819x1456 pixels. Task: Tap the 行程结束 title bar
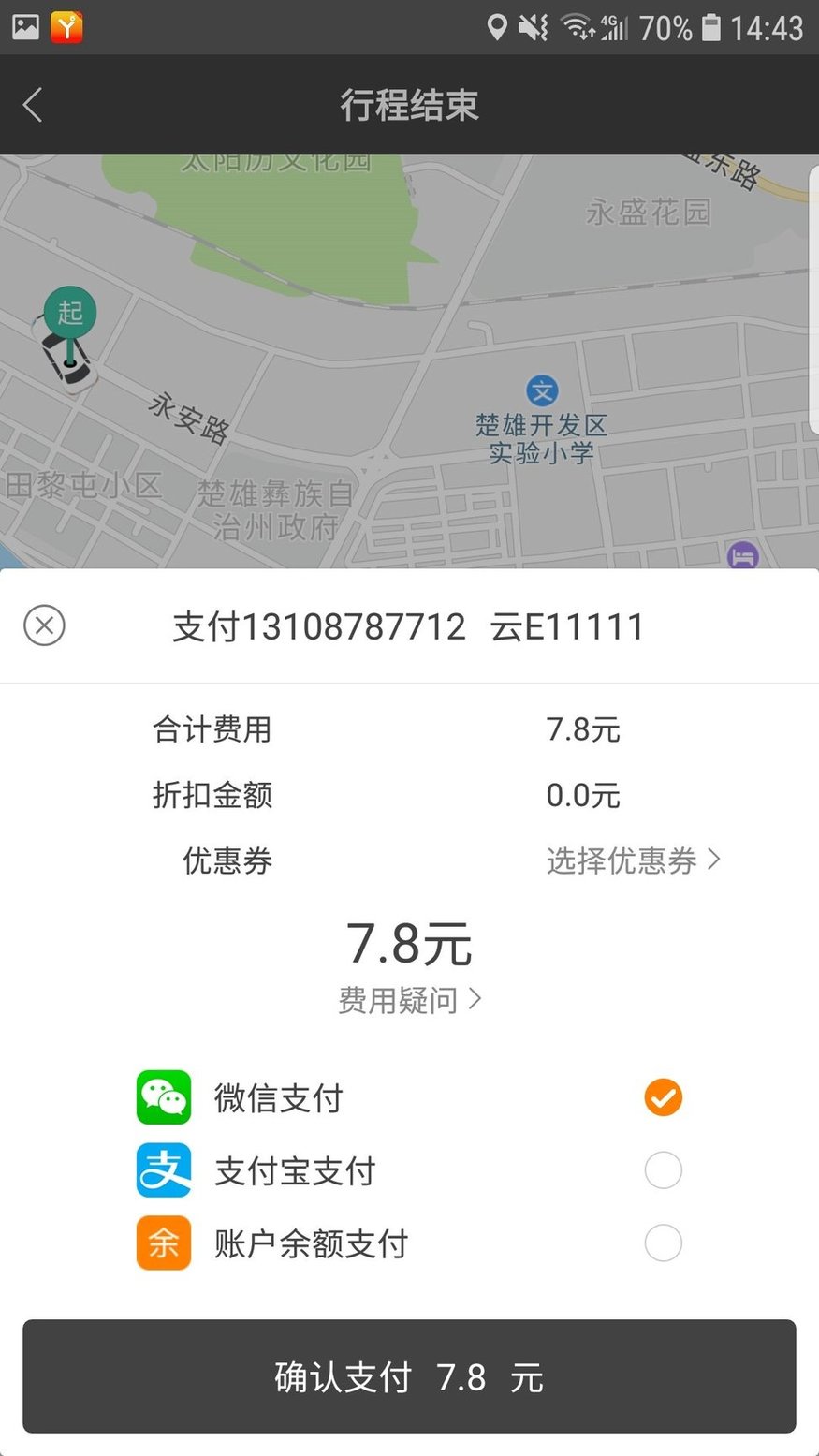(x=409, y=105)
